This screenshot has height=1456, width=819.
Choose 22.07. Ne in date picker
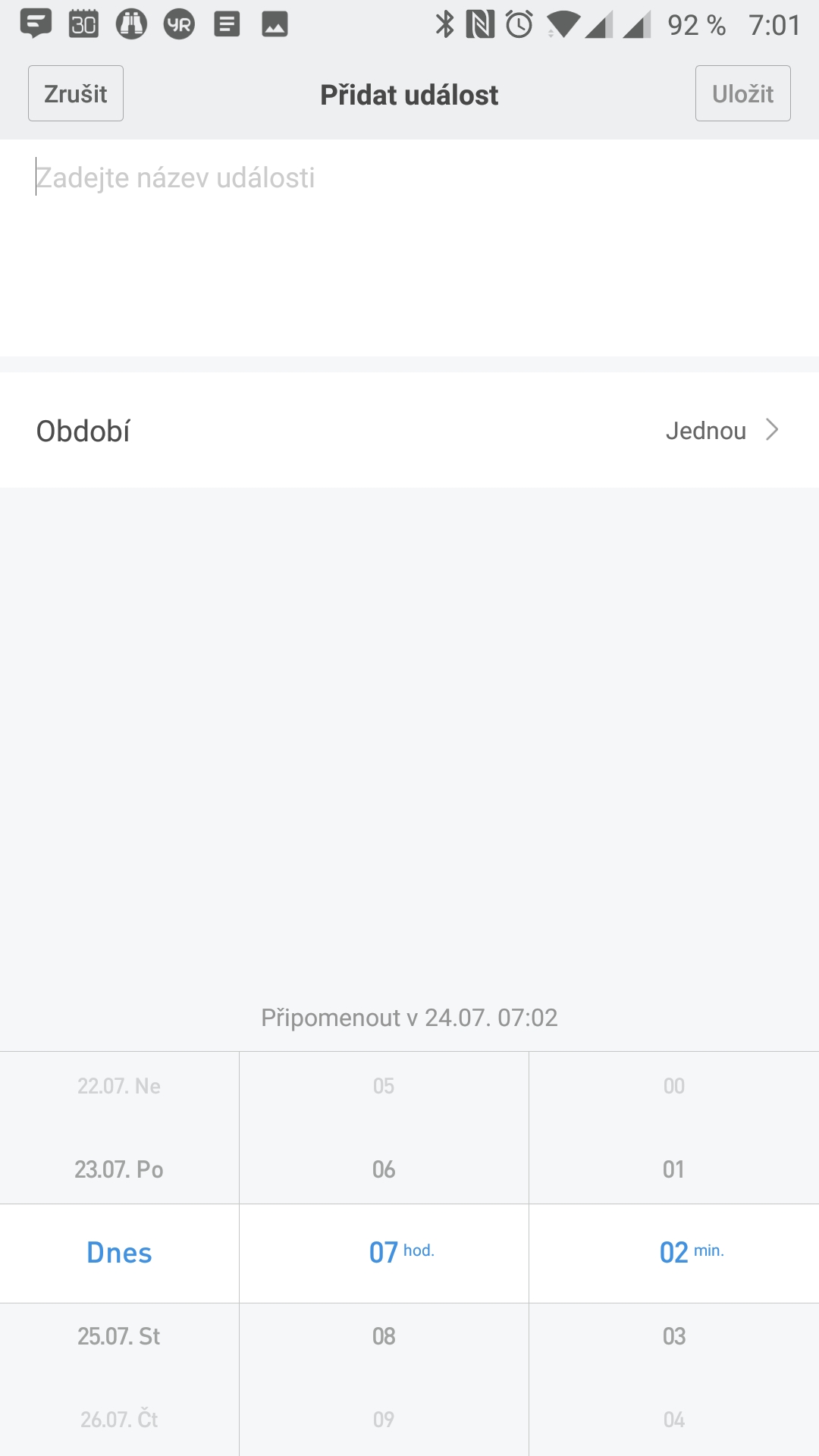pos(119,1086)
